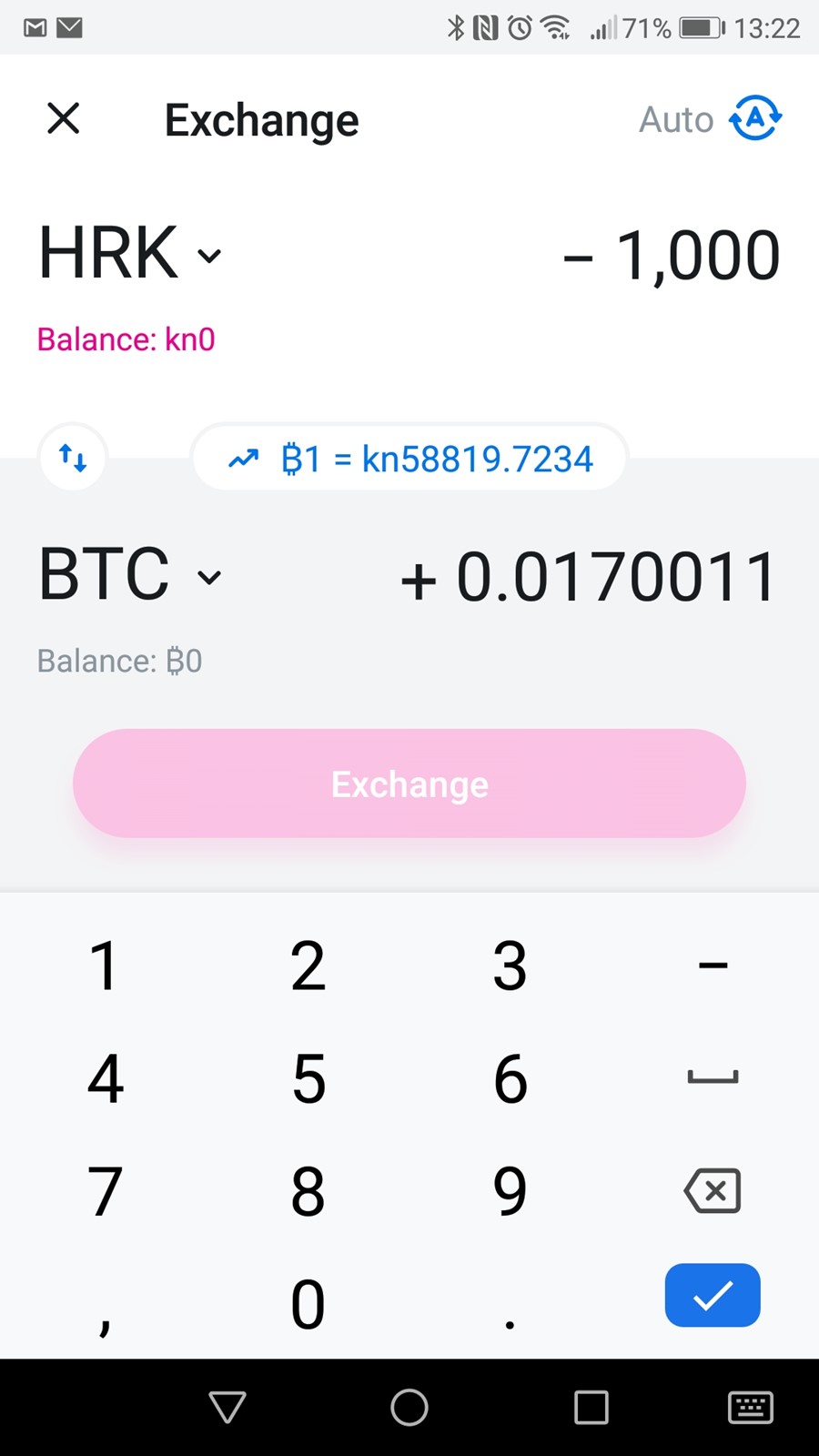Image resolution: width=819 pixels, height=1456 pixels.
Task: View the ₿1 = kn58819.7234 rate chip
Action: (x=409, y=458)
